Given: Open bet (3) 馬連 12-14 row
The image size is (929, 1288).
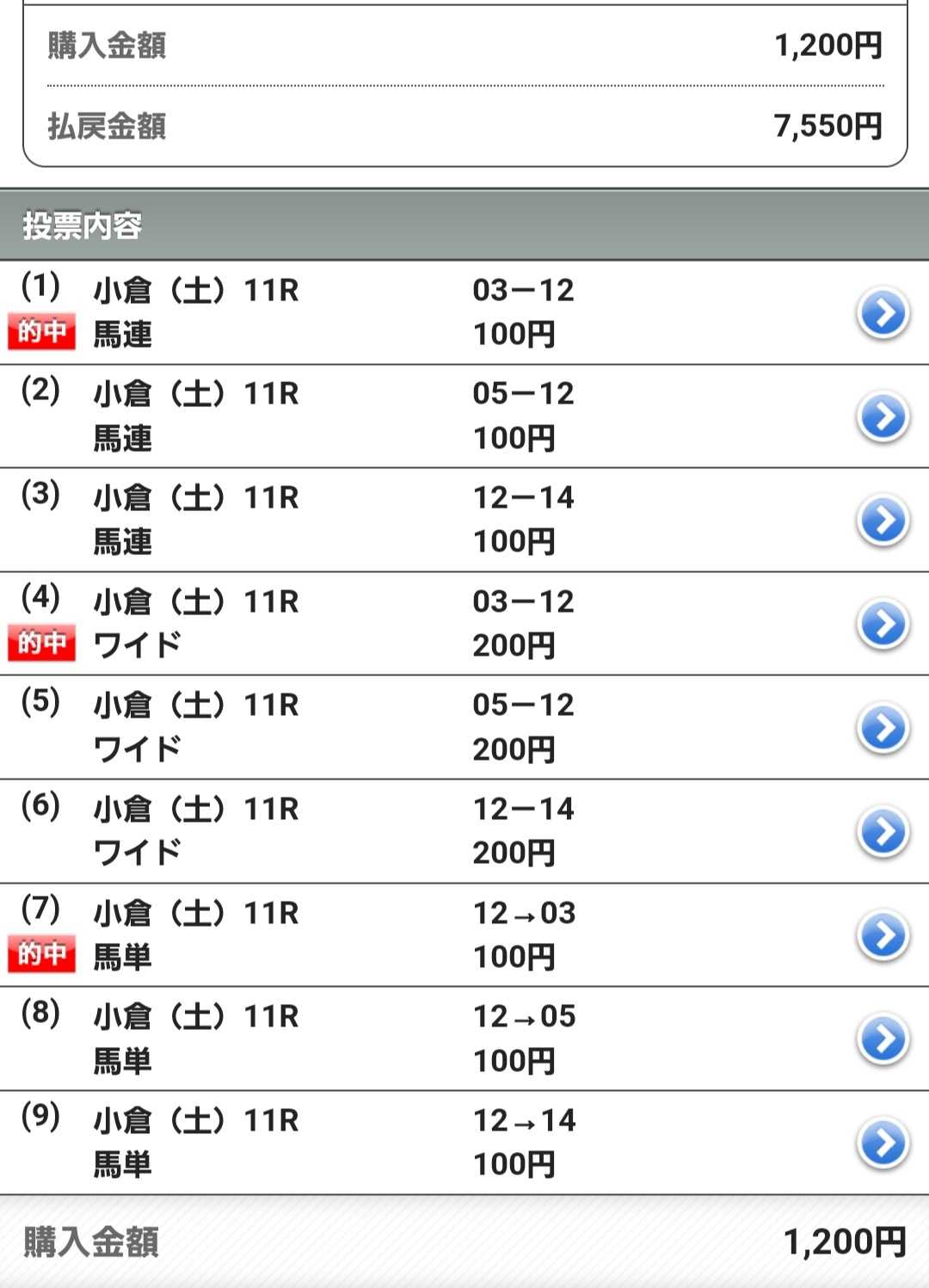Looking at the screenshot, I should [883, 521].
